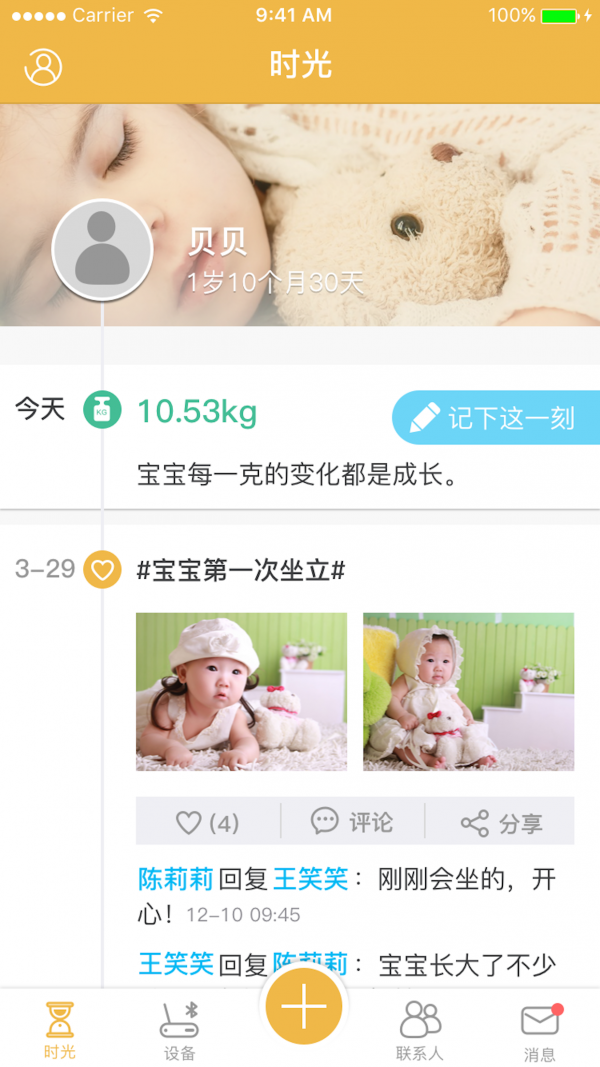Like the 宝宝第一次坐立 post

point(208,822)
